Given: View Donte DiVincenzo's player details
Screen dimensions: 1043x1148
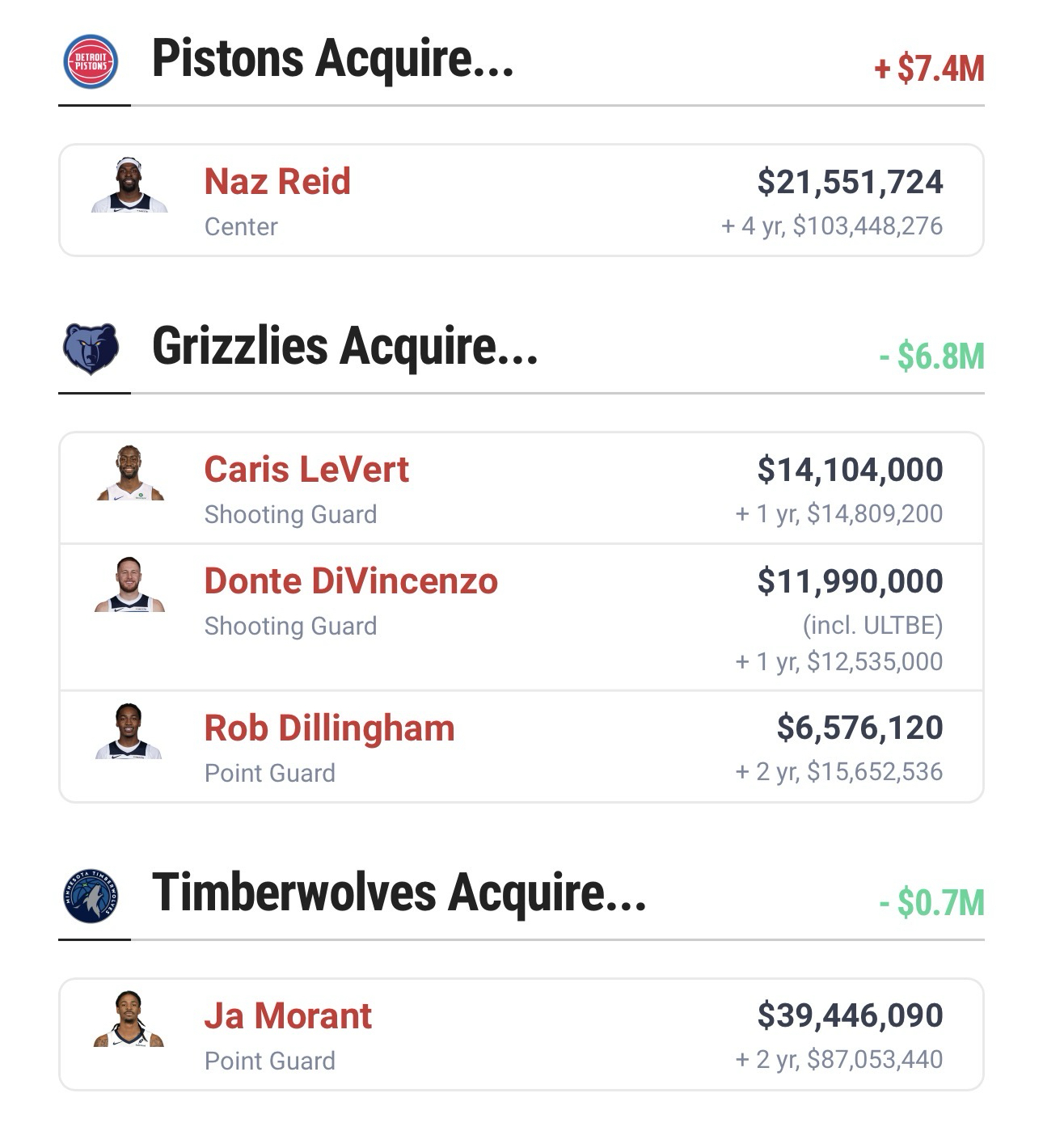Looking at the screenshot, I should (350, 581).
